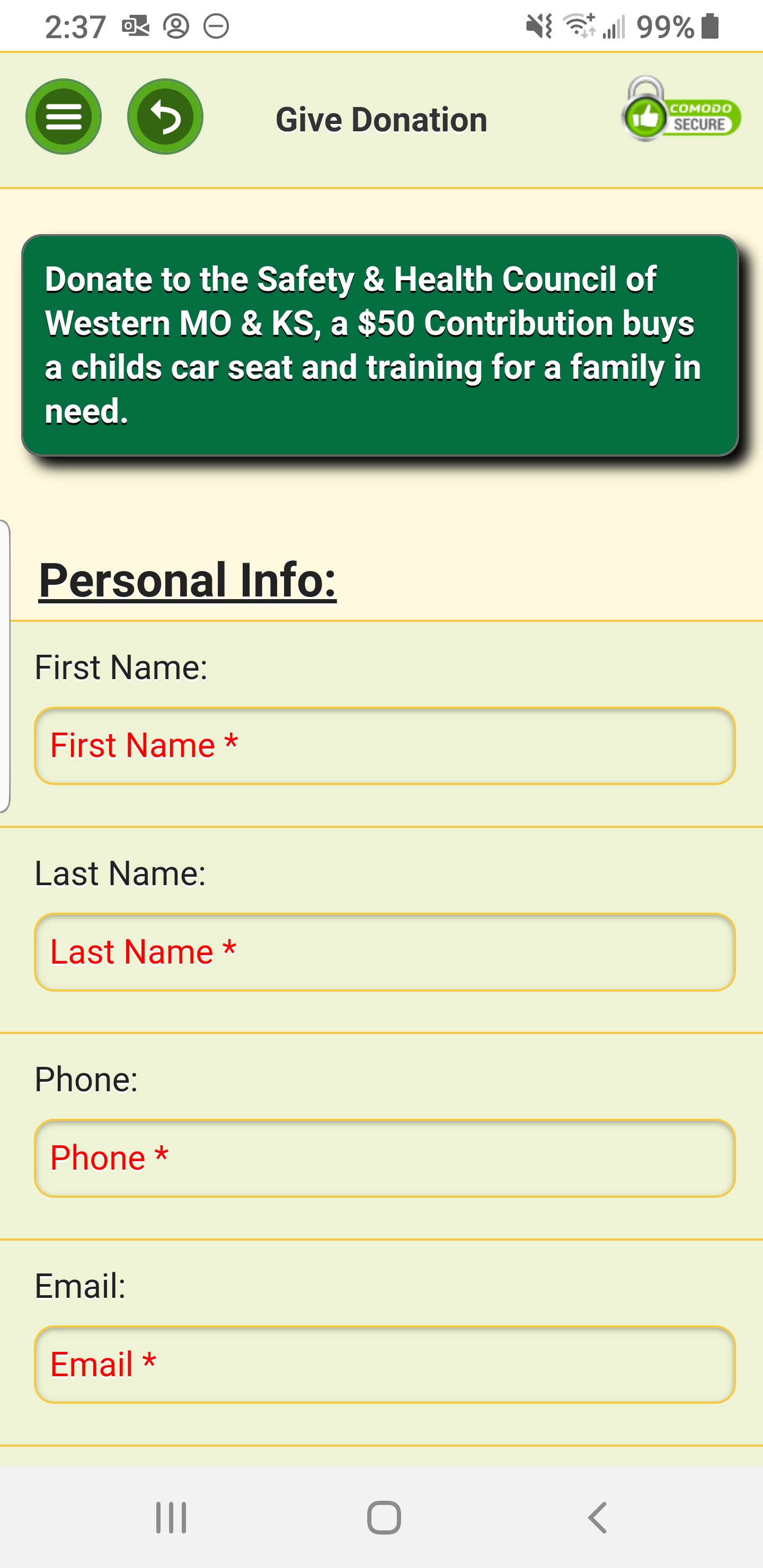This screenshot has width=763, height=1568.
Task: Focus the First Name field
Action: [x=384, y=746]
